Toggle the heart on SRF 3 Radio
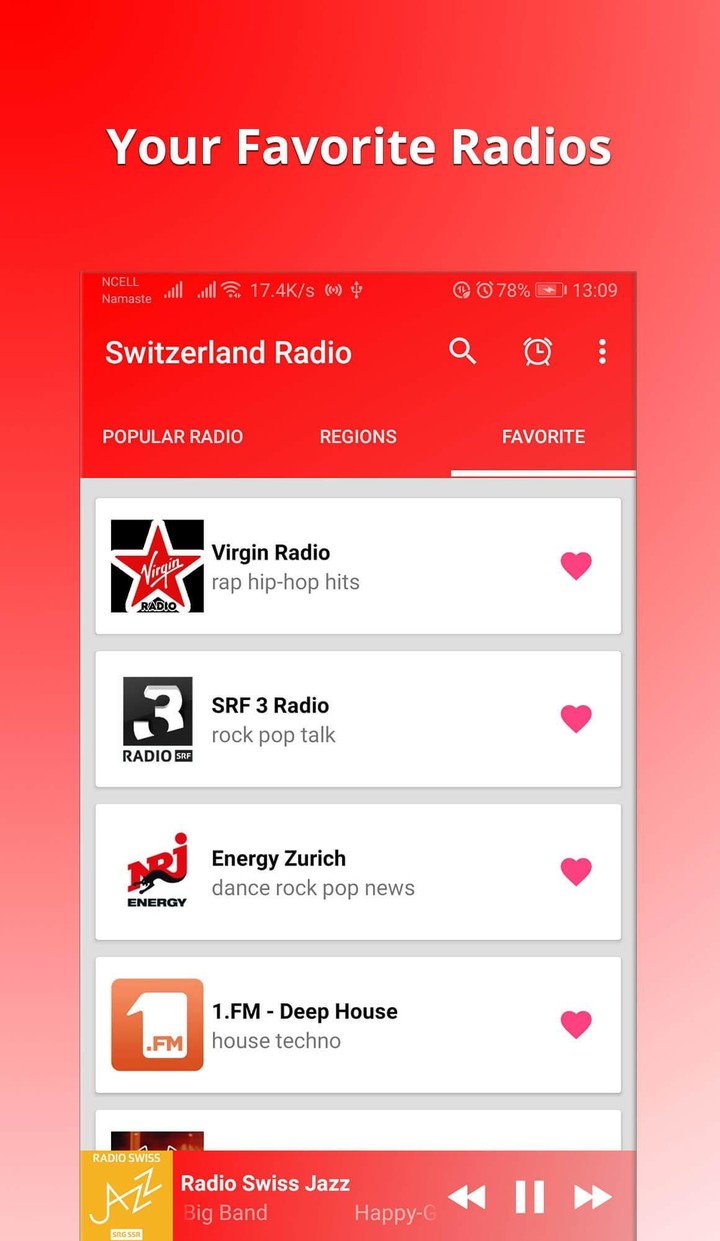Image resolution: width=720 pixels, height=1241 pixels. pyautogui.click(x=576, y=718)
